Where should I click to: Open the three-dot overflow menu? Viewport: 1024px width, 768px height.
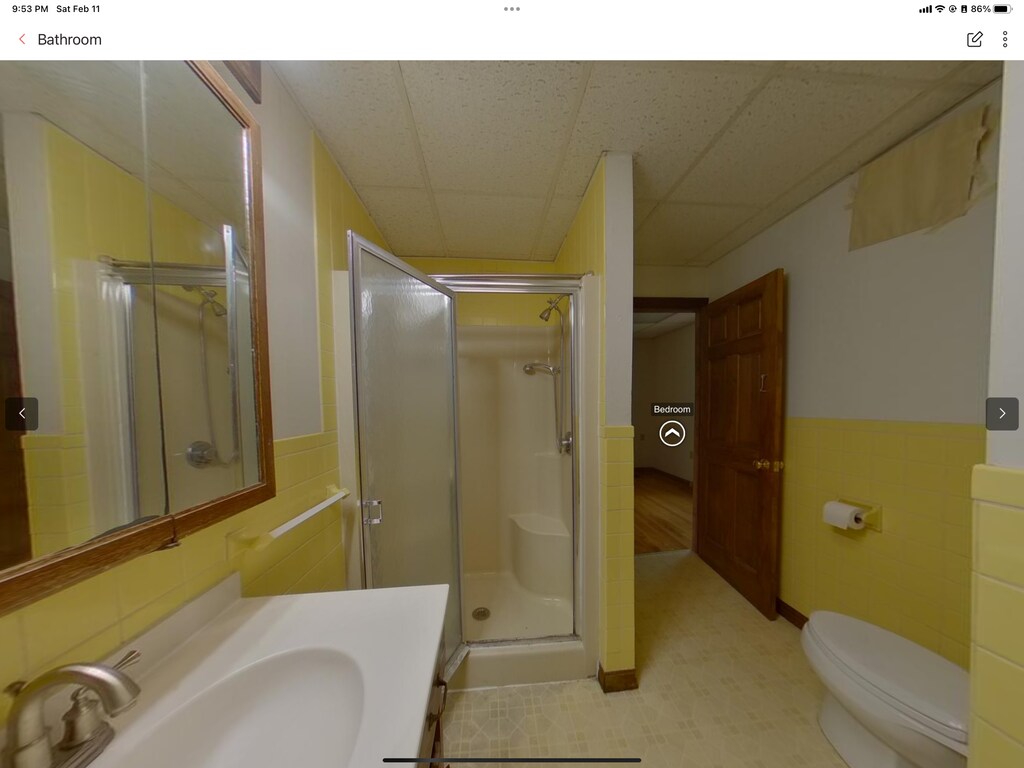(x=1005, y=39)
